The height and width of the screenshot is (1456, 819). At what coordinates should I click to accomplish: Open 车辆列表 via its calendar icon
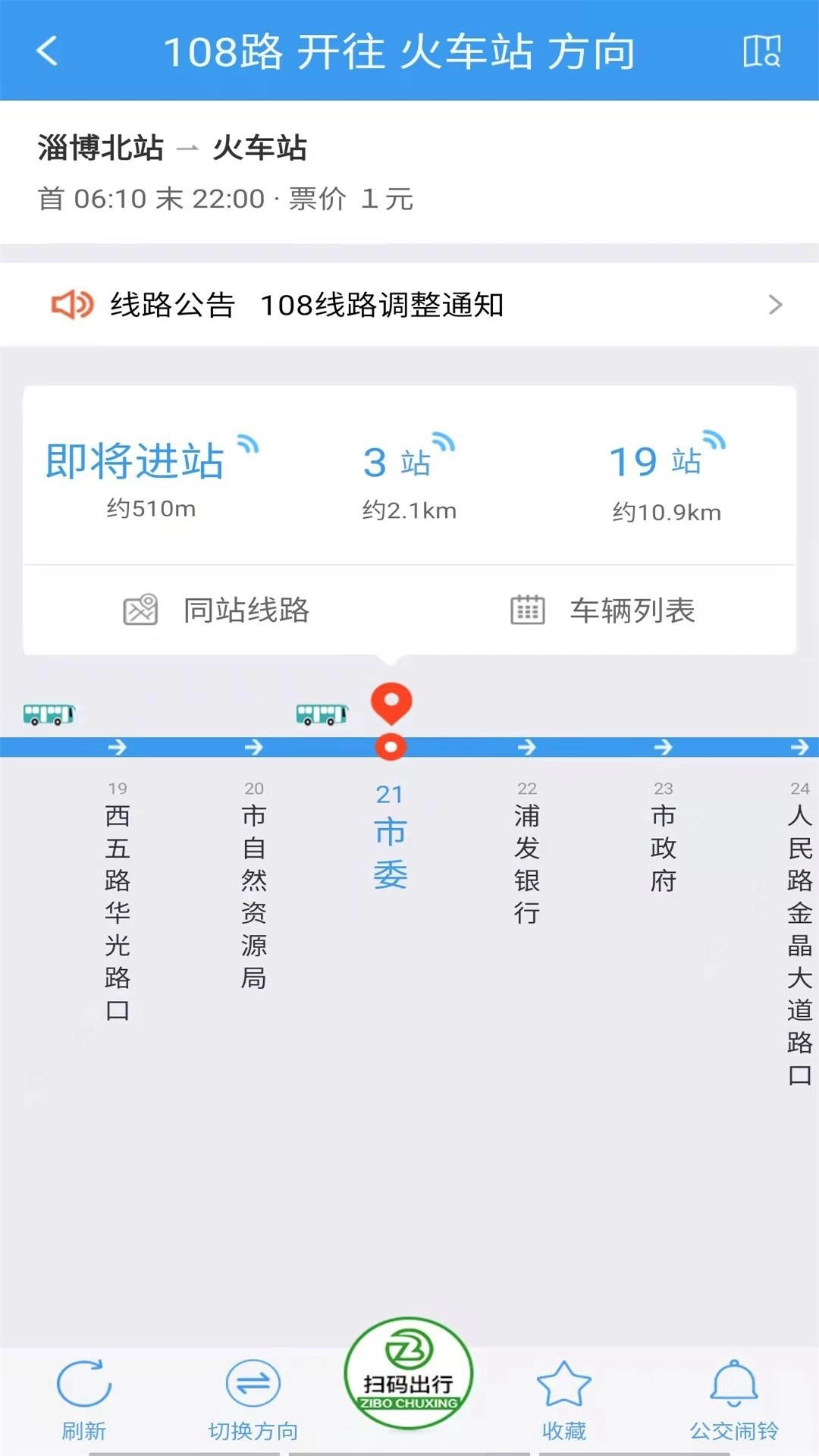[x=529, y=609]
